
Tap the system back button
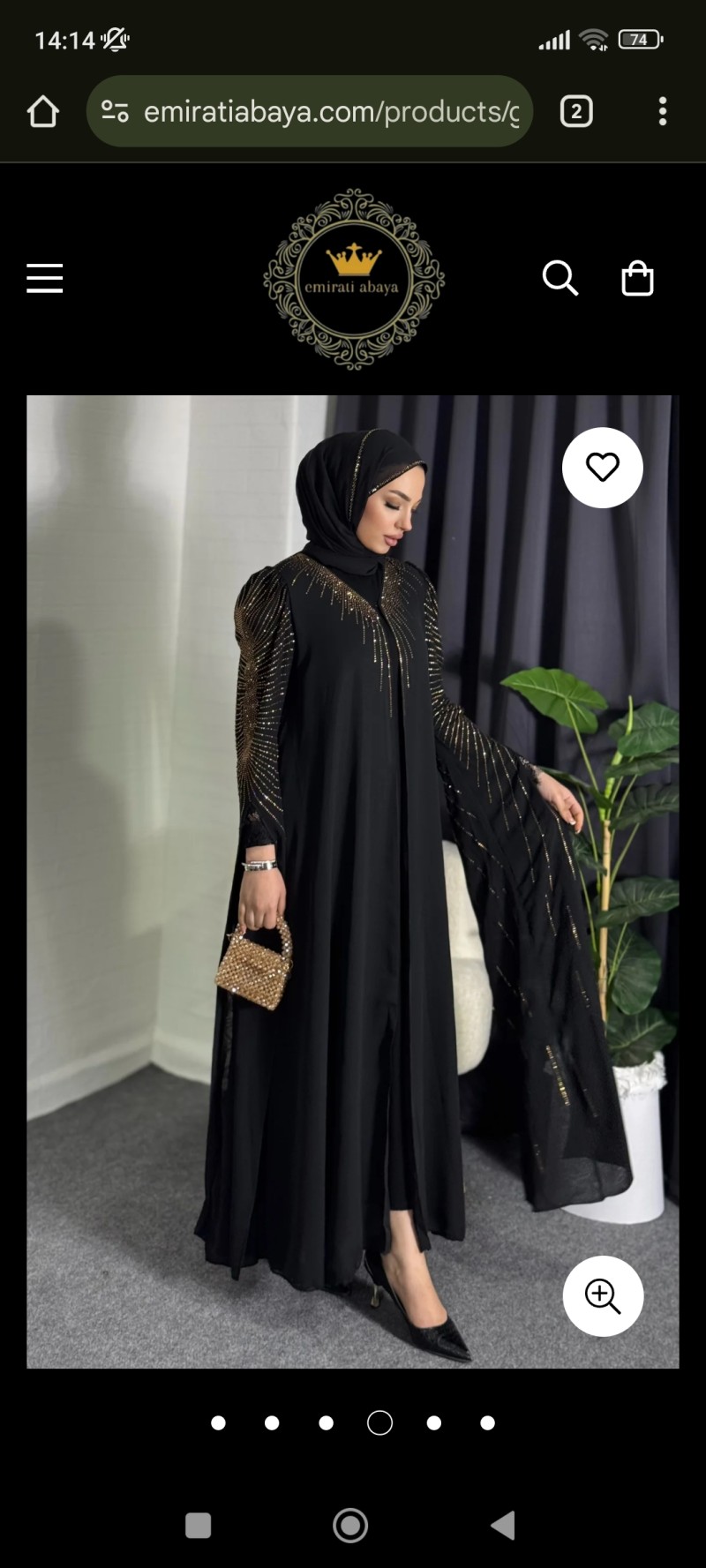click(503, 1525)
